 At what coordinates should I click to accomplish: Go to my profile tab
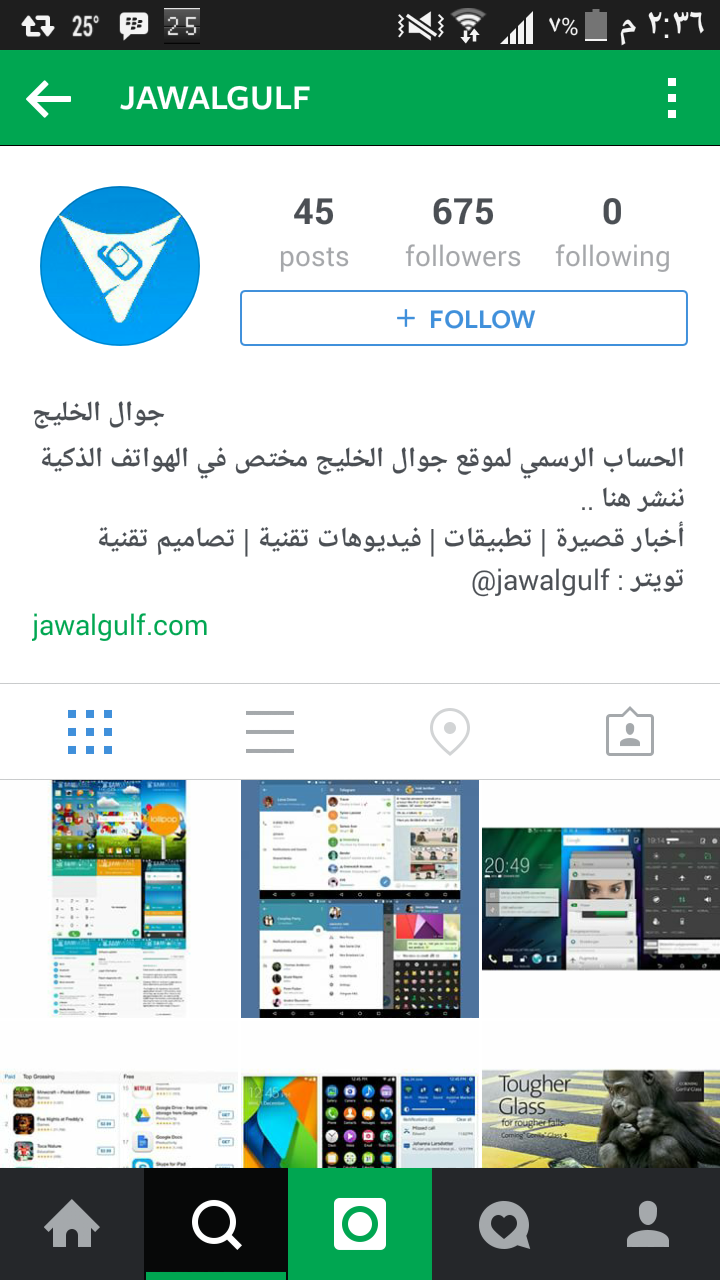point(648,1224)
